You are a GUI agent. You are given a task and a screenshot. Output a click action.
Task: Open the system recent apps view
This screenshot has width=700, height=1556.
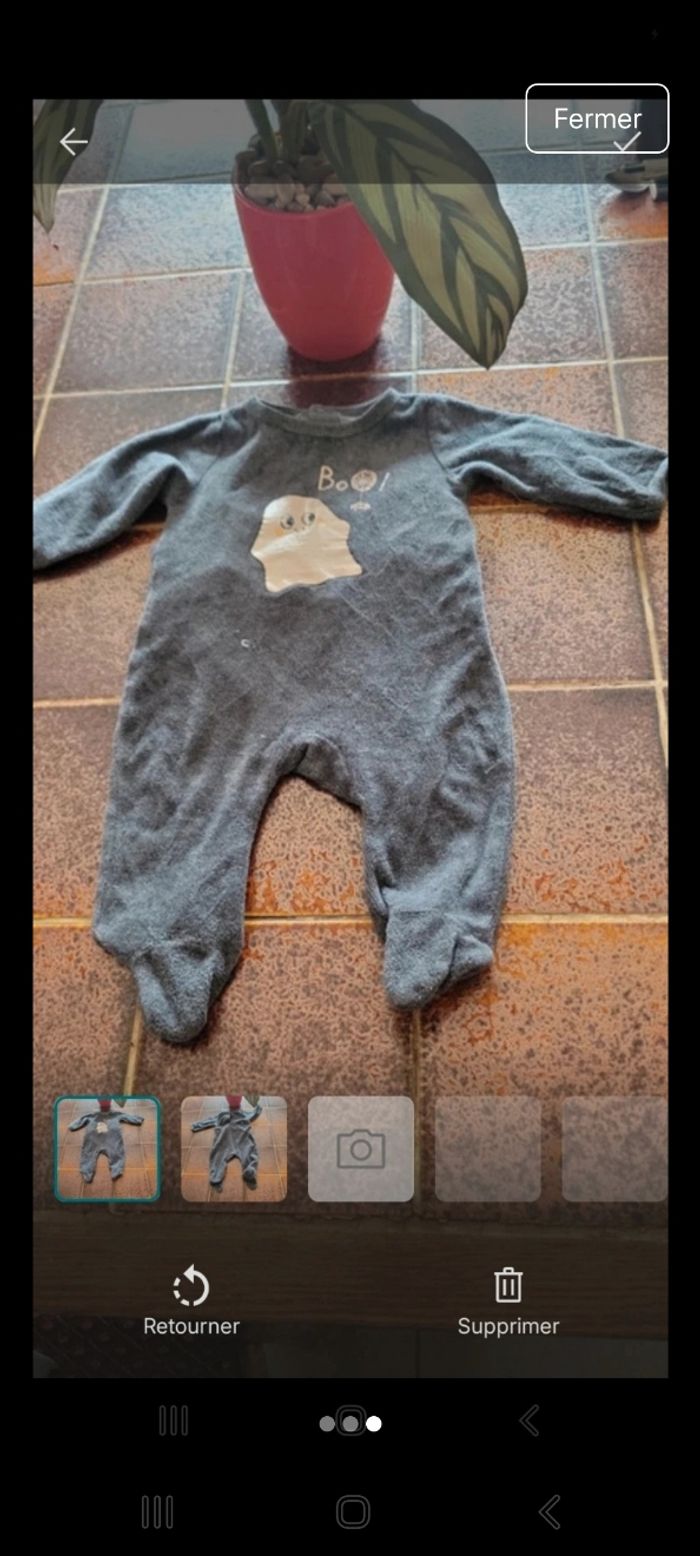click(157, 1511)
